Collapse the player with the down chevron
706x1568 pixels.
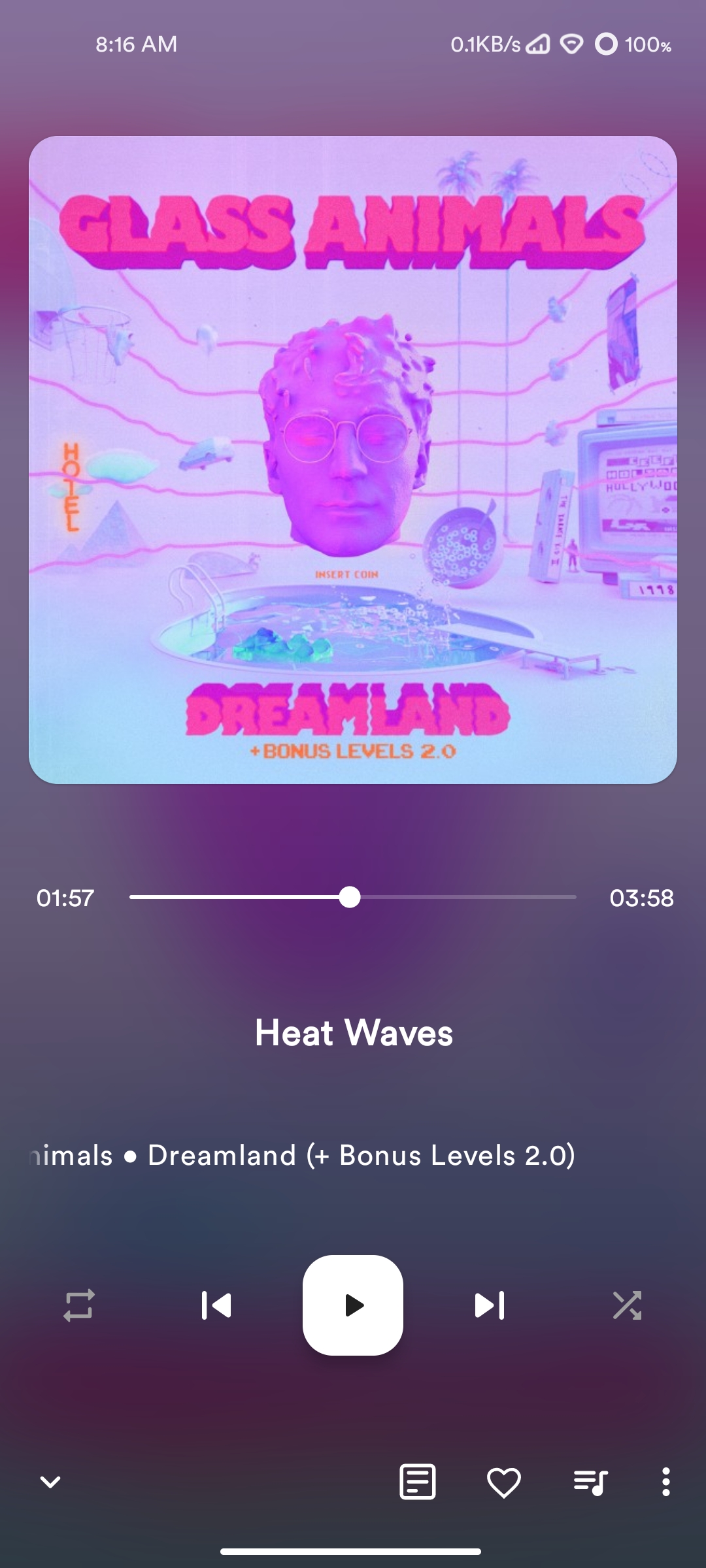click(50, 1482)
